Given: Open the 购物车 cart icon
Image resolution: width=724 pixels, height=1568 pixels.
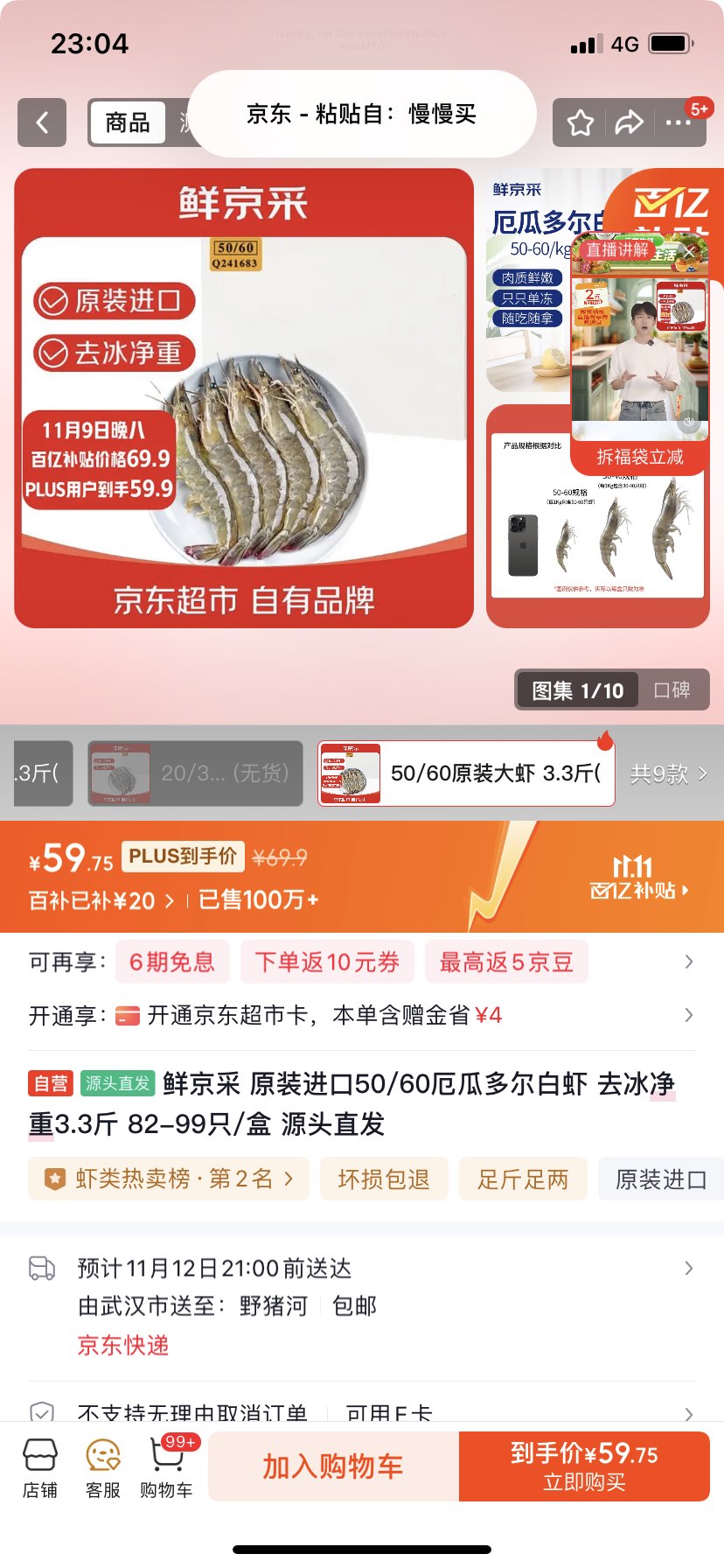Looking at the screenshot, I should [x=166, y=1466].
